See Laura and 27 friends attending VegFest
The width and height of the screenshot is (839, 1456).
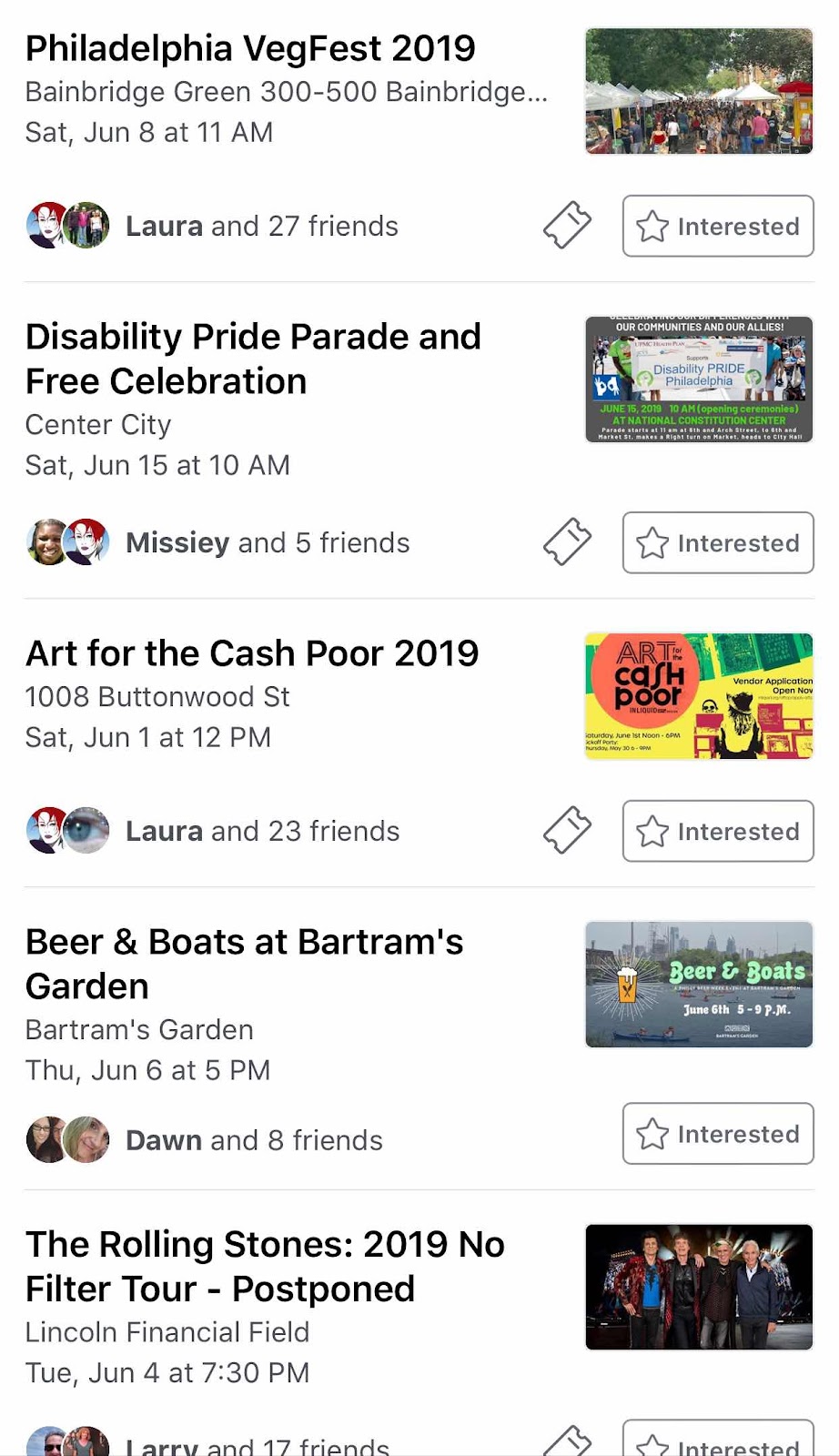click(261, 226)
